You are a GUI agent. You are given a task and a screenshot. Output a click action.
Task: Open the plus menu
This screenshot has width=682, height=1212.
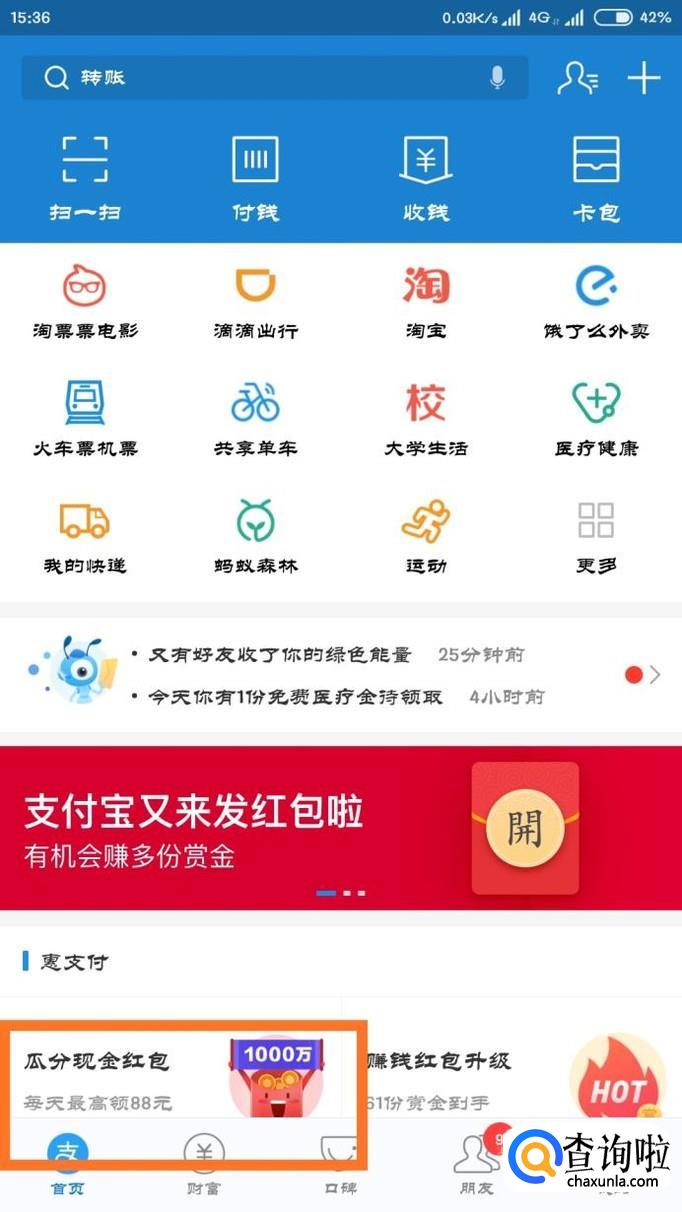[x=644, y=78]
